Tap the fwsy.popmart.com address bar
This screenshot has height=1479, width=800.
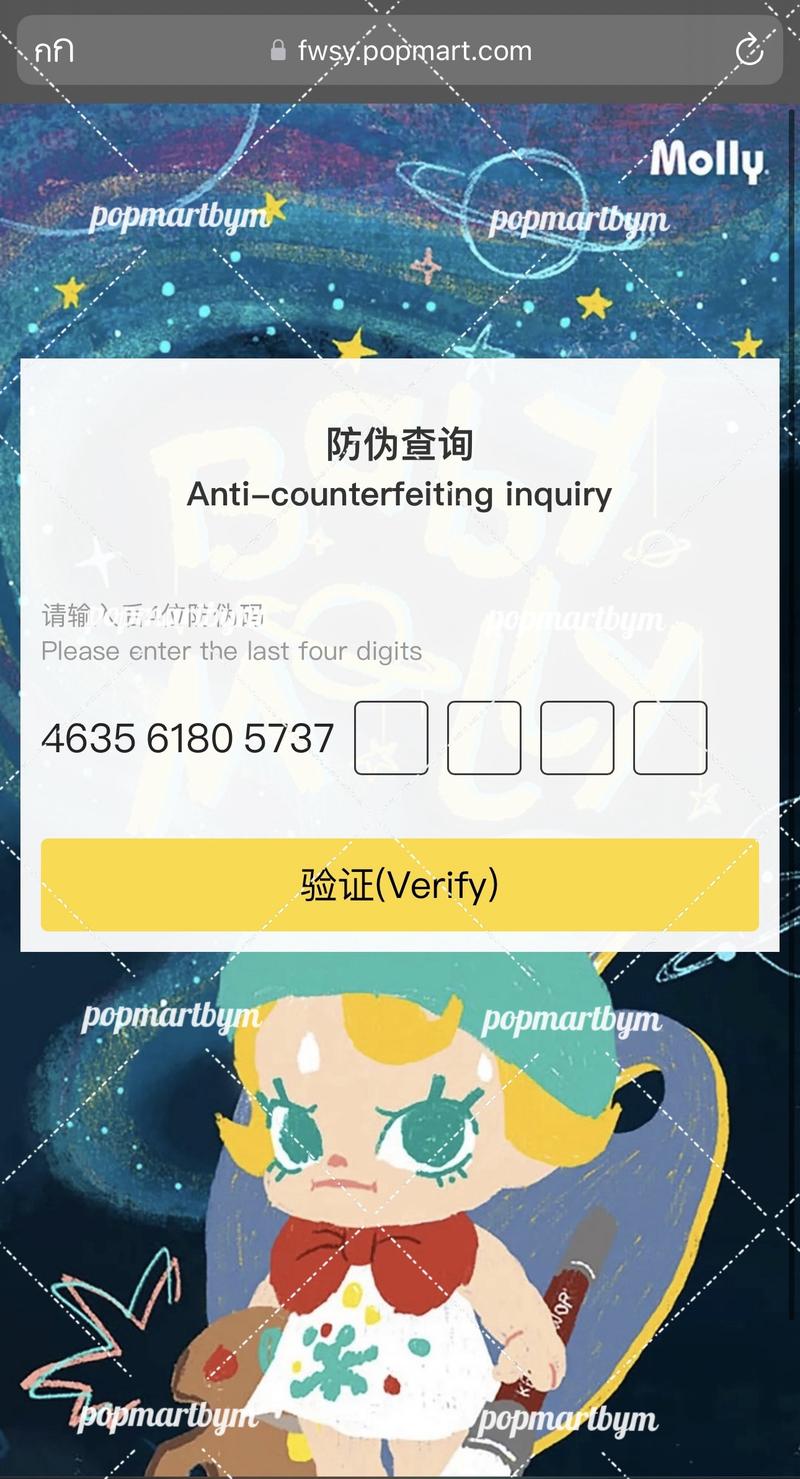(x=400, y=50)
